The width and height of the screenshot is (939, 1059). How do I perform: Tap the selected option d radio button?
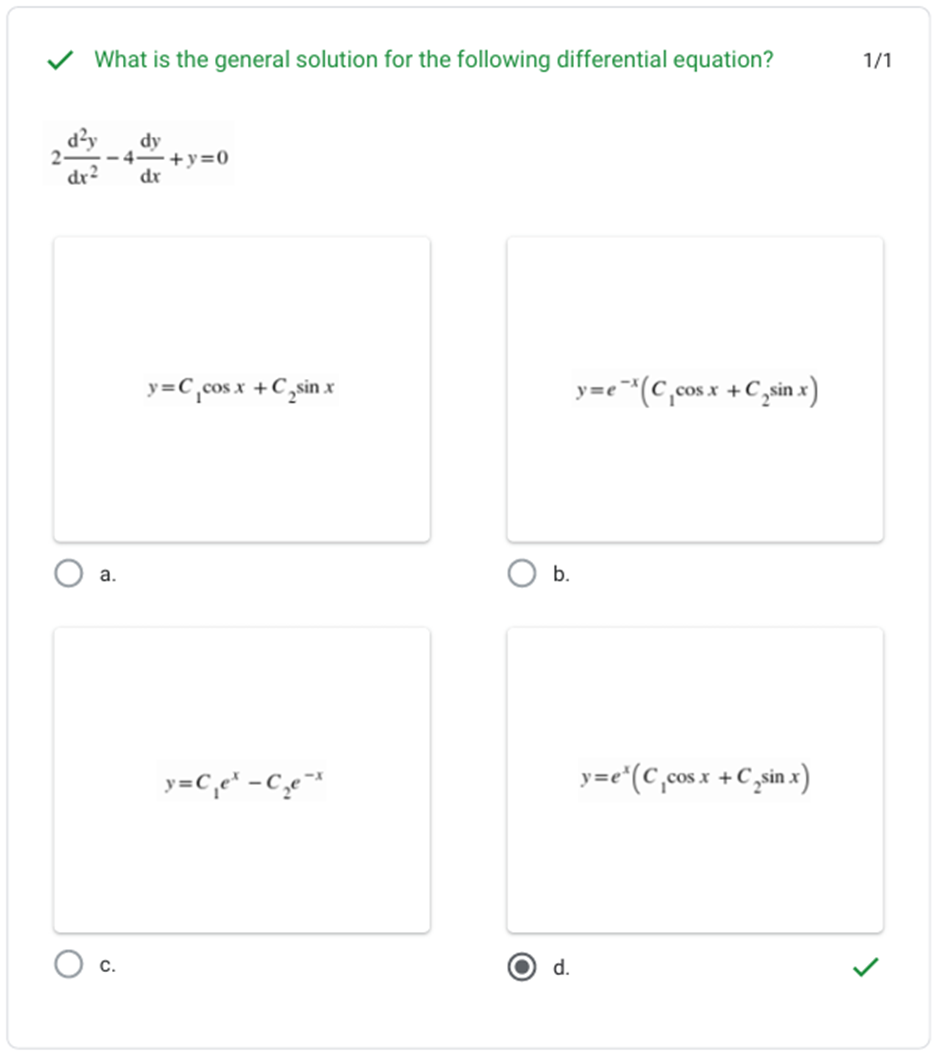tap(522, 967)
